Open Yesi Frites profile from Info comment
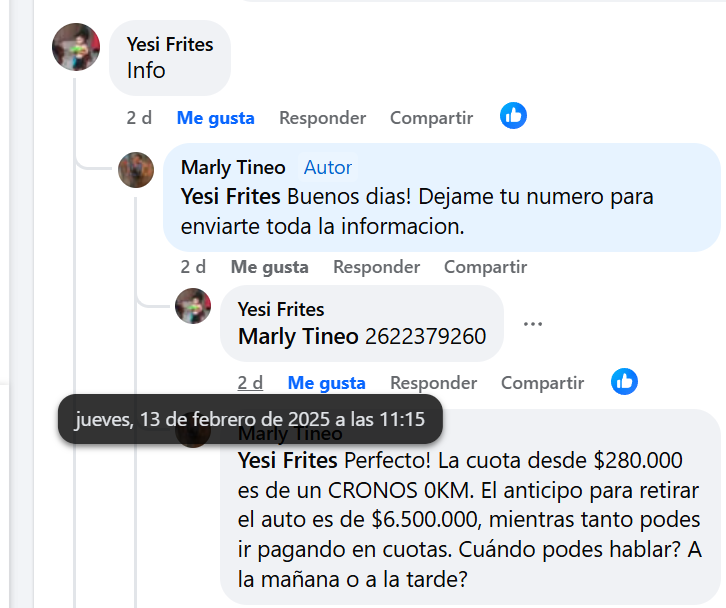The height and width of the screenshot is (608, 726). point(170,44)
